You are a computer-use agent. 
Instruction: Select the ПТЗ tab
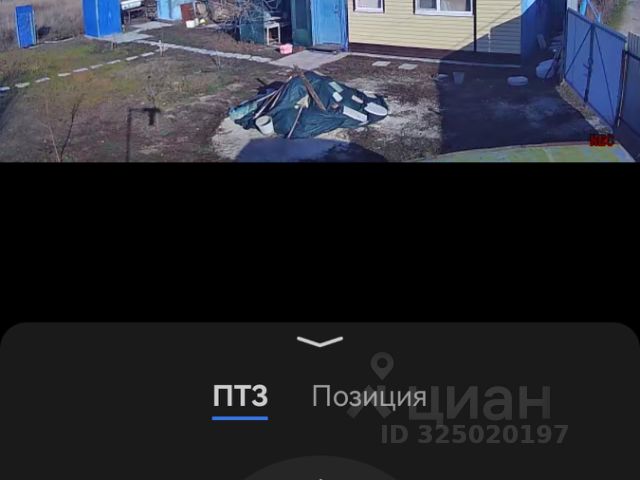tap(240, 397)
